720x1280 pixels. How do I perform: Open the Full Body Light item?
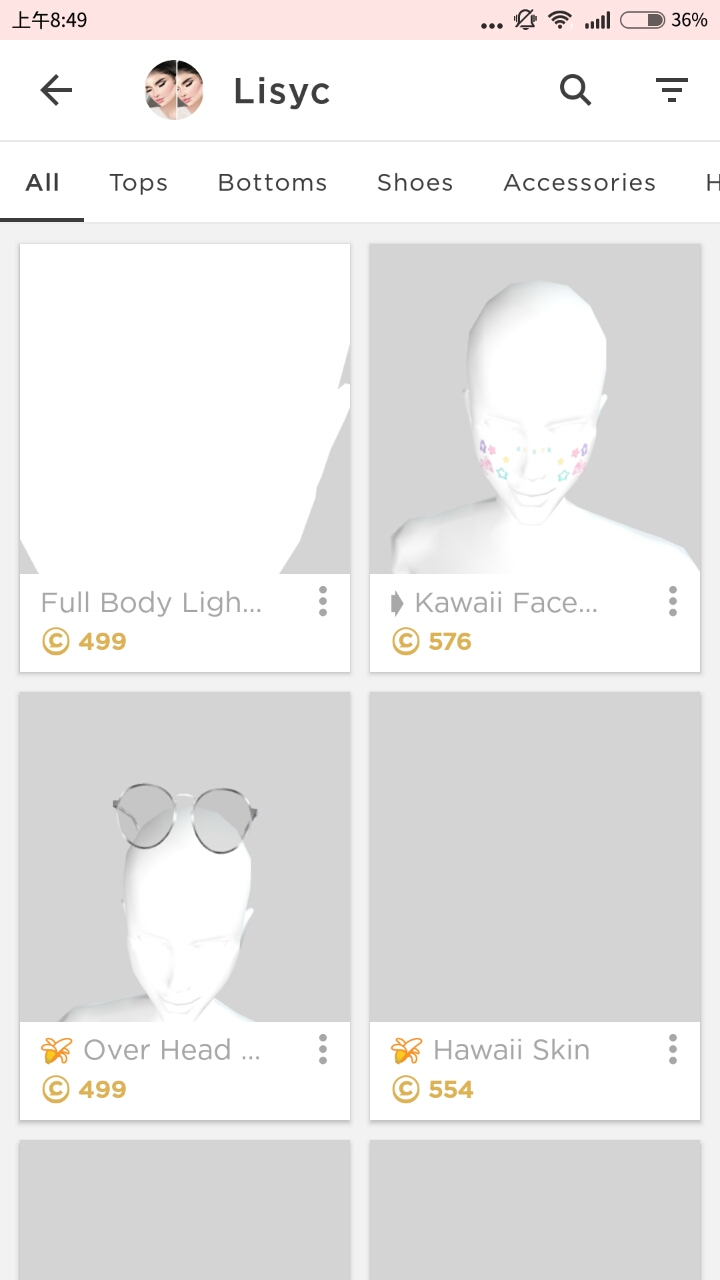pyautogui.click(x=185, y=410)
